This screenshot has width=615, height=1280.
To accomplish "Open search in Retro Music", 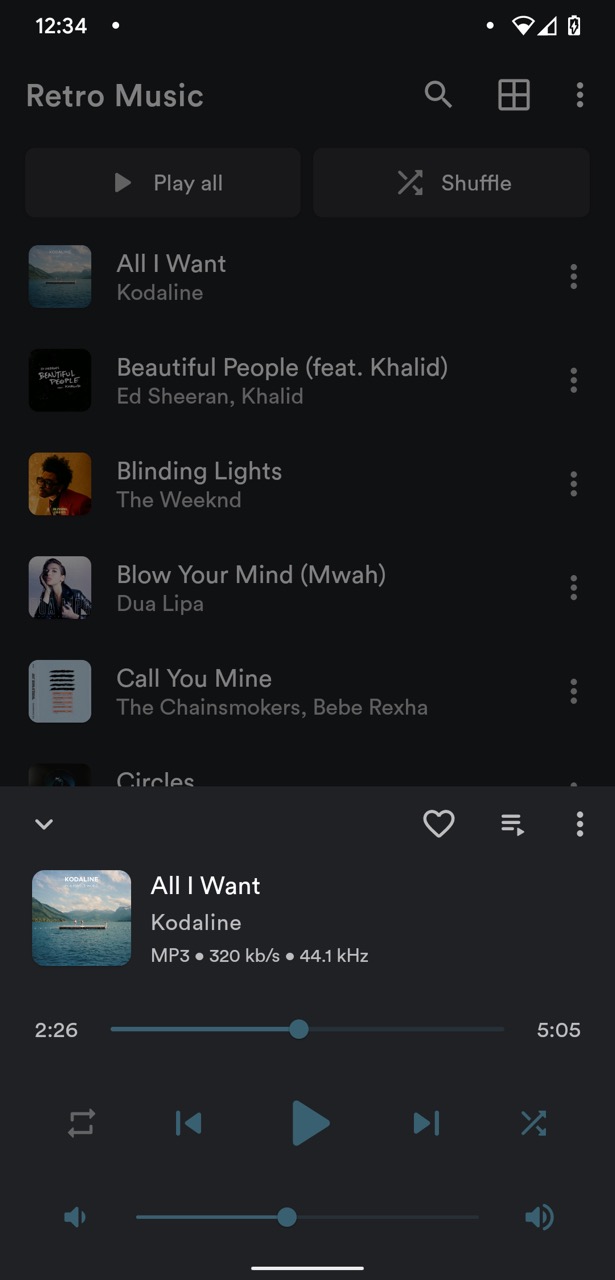I will coord(438,95).
